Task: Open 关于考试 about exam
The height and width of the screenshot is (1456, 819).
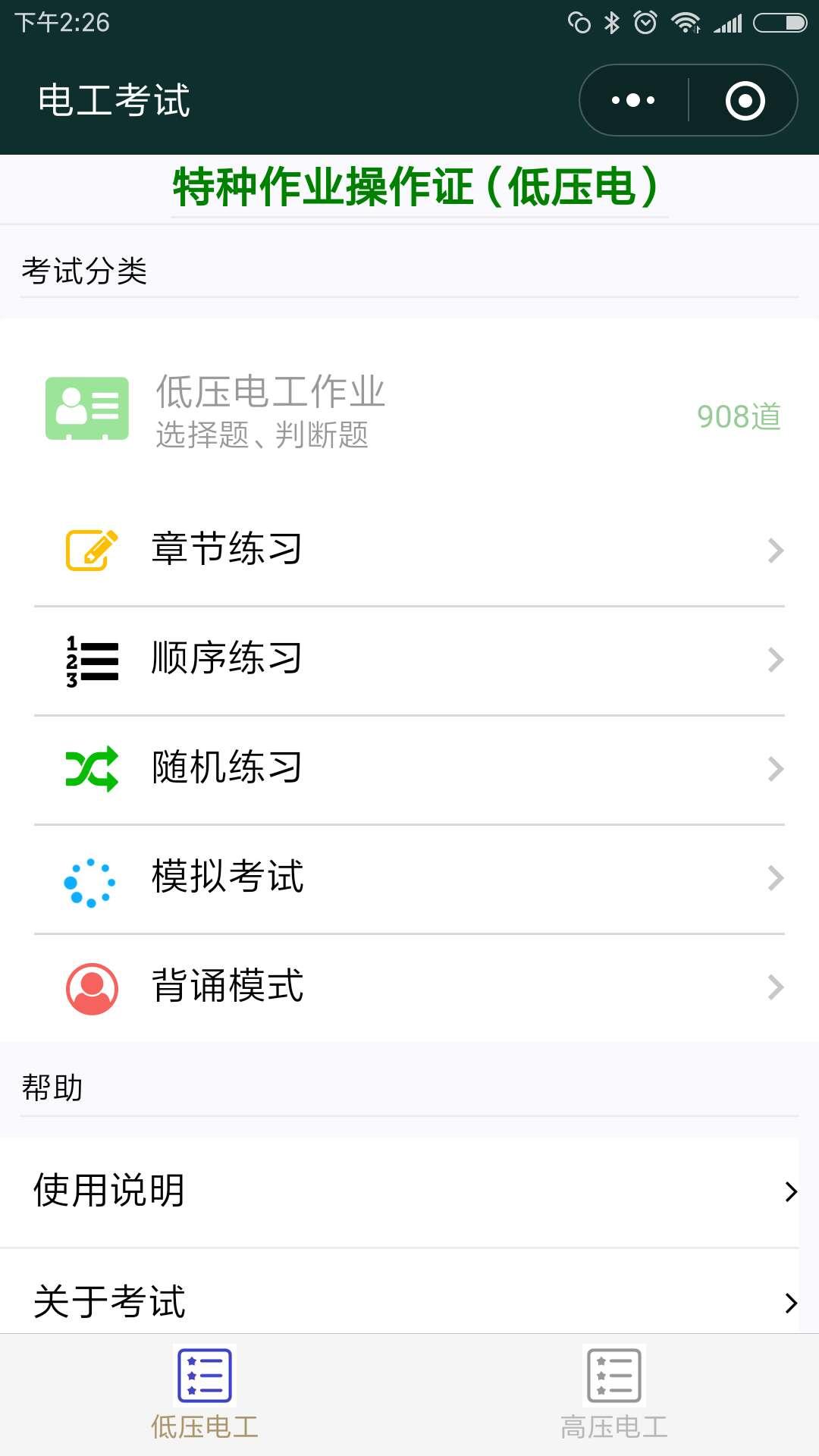Action: point(409,1300)
